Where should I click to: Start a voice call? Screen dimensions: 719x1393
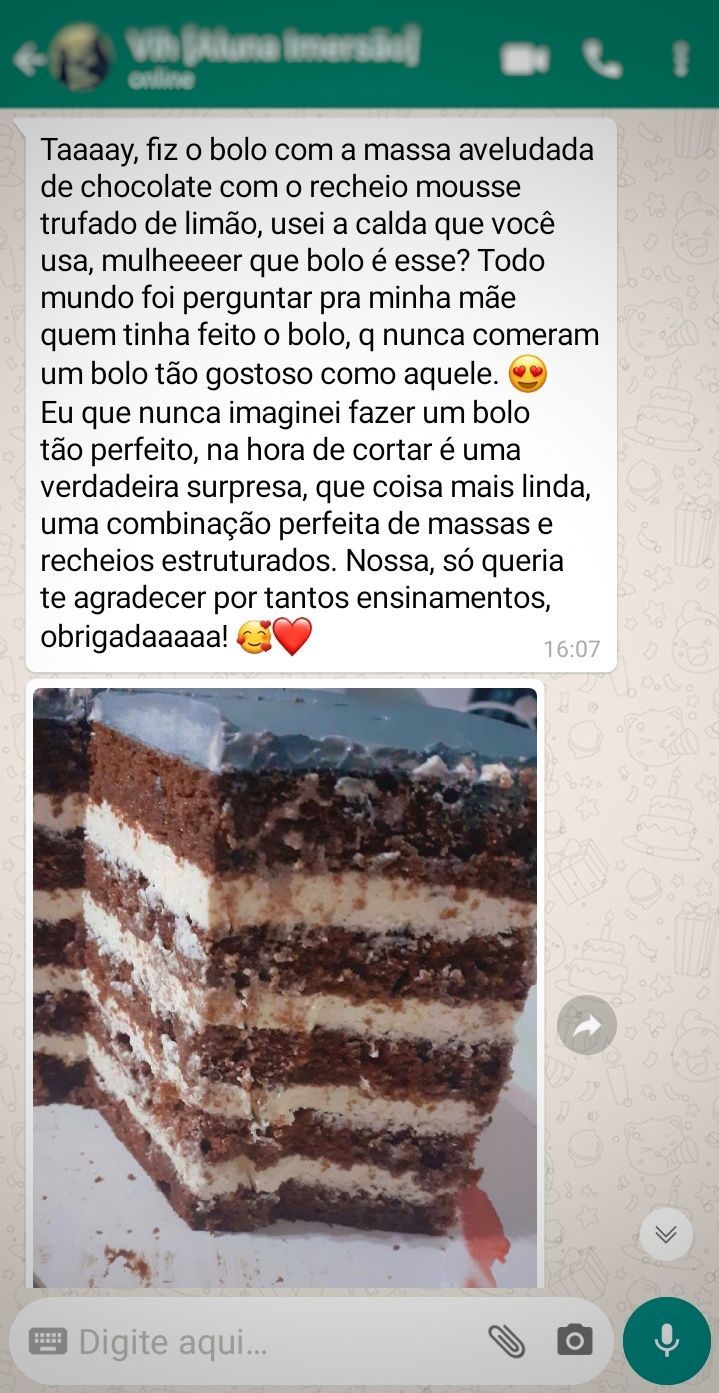(602, 59)
